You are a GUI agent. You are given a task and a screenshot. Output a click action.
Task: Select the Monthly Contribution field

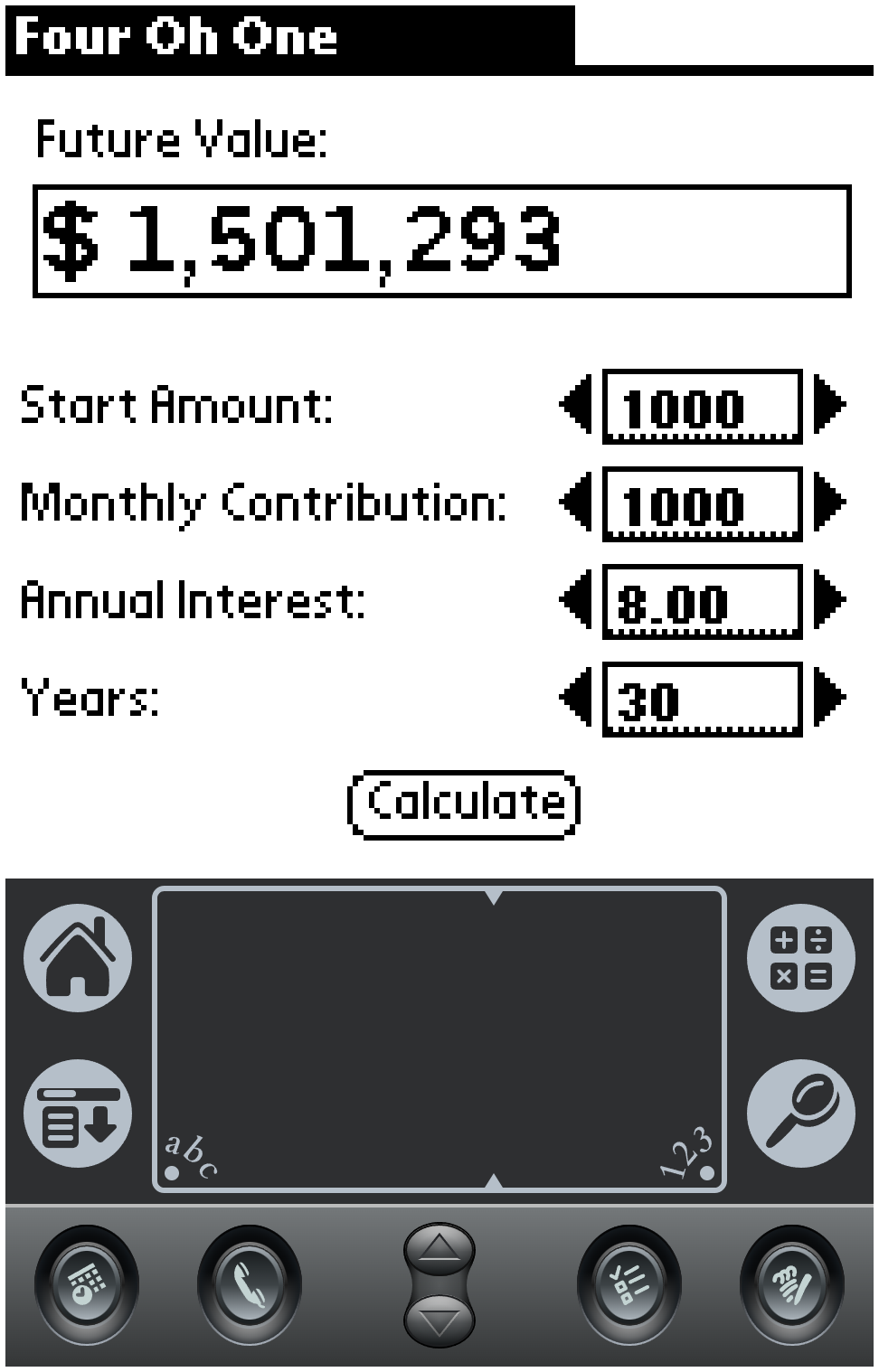tap(702, 503)
